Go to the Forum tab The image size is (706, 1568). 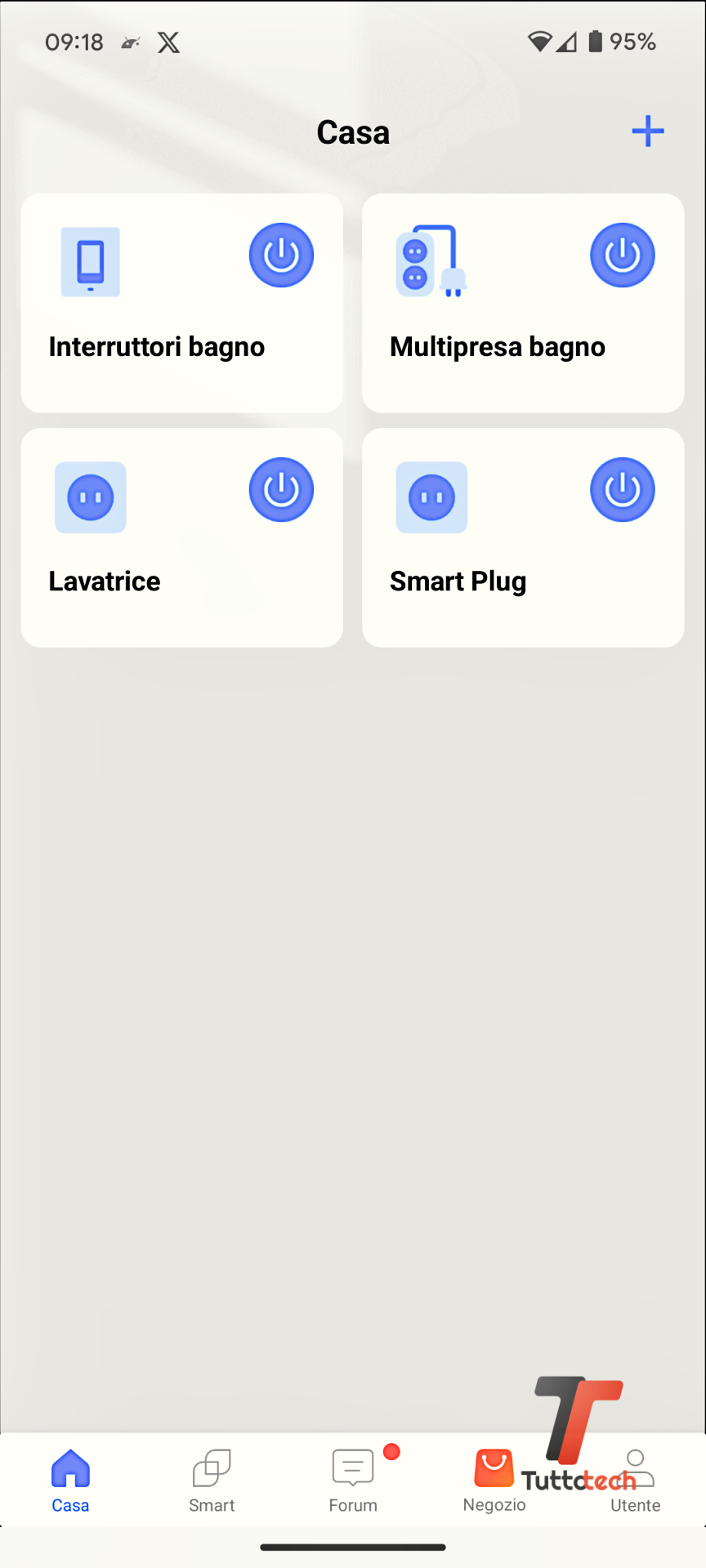[353, 1480]
